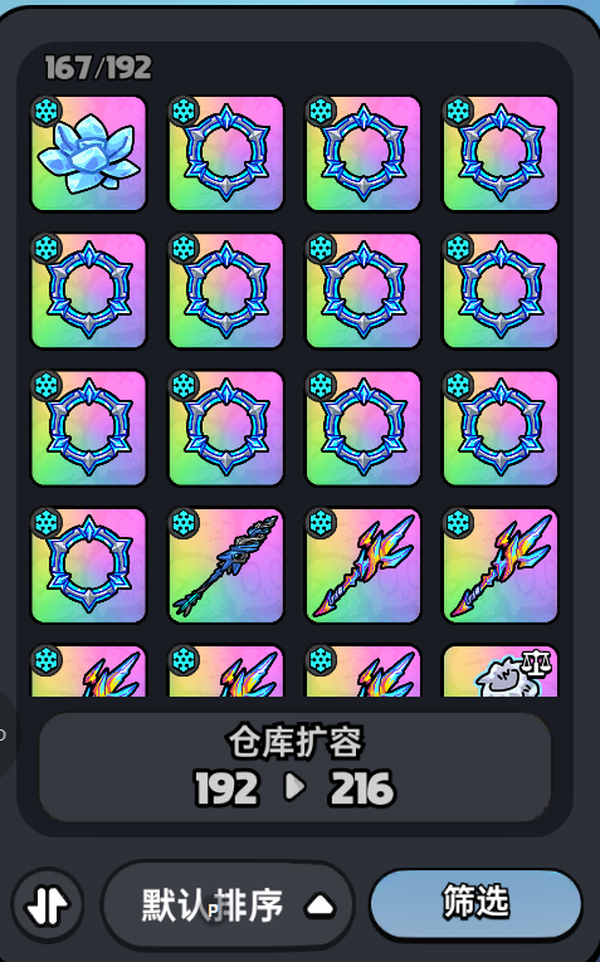The width and height of the screenshot is (600, 962).
Task: Select the ice lotus item
Action: click(x=88, y=153)
